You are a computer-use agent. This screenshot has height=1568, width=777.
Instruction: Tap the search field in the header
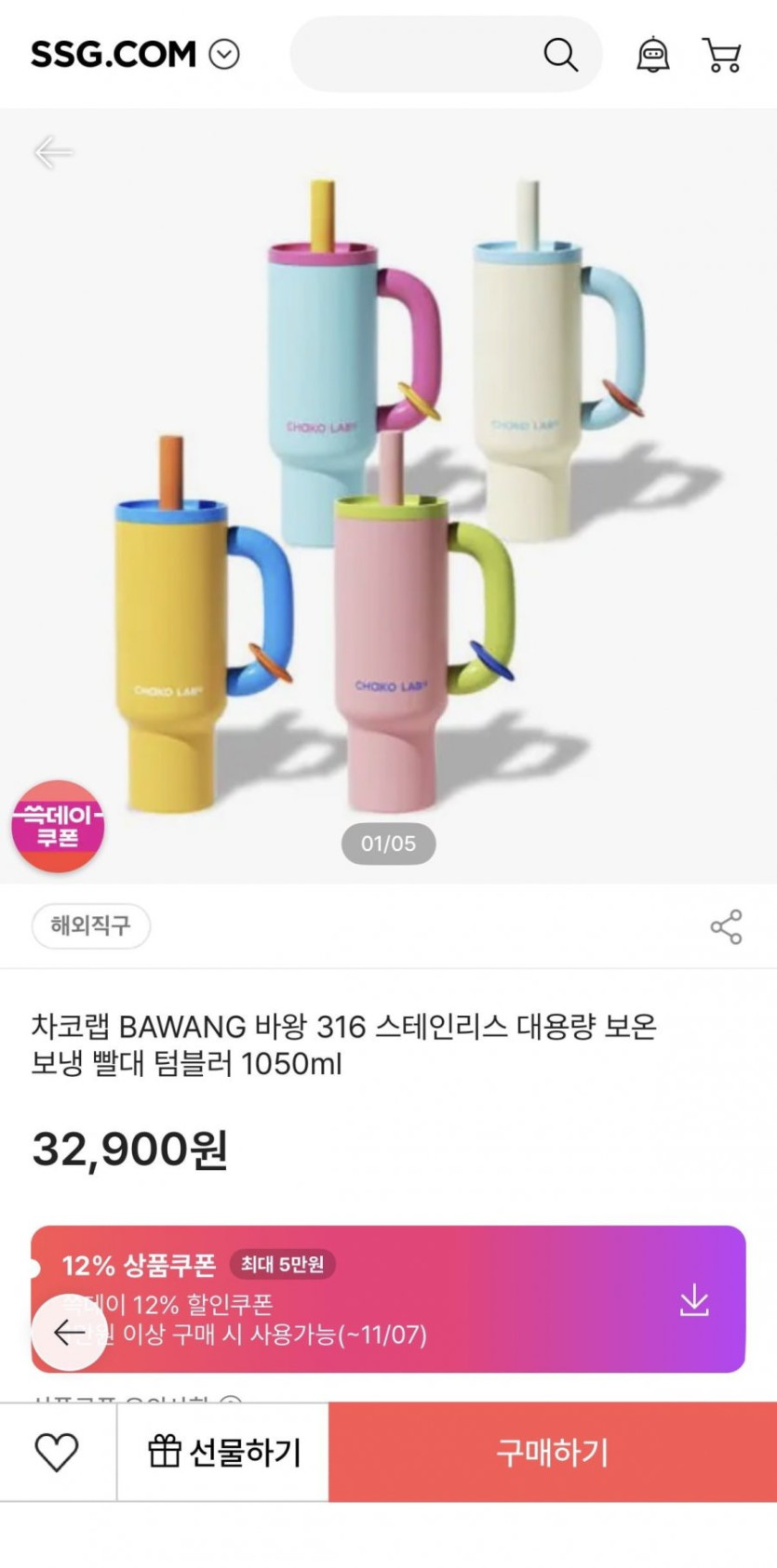pos(419,55)
